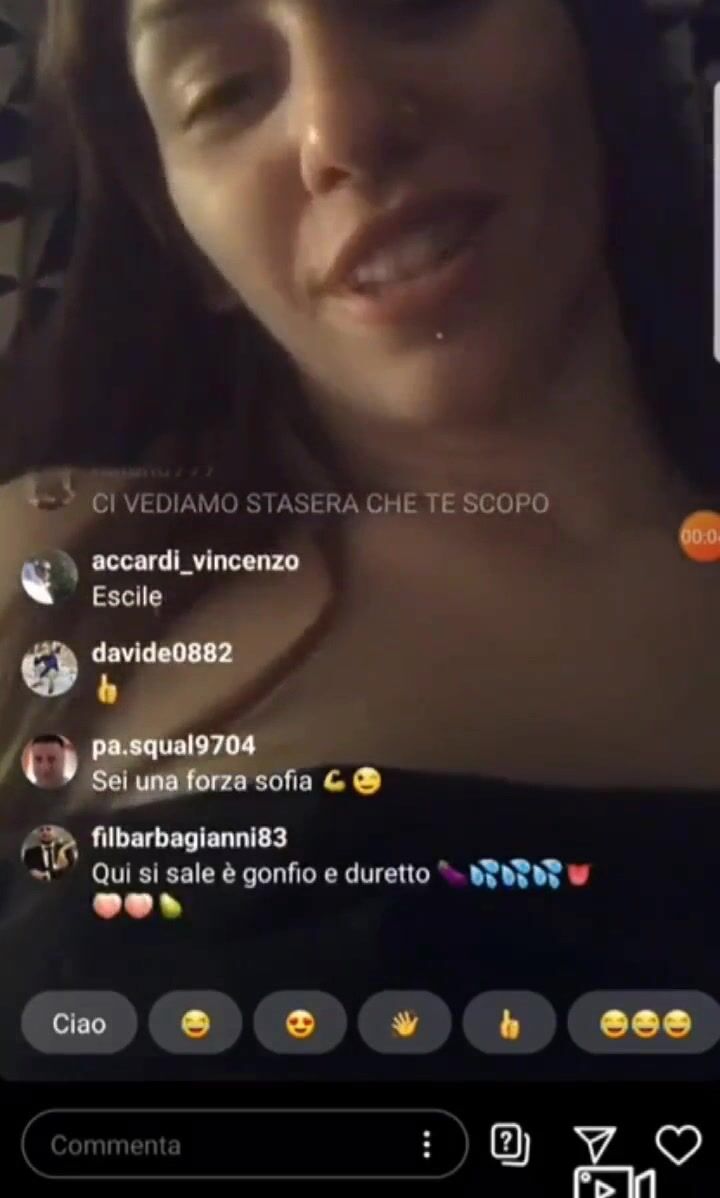The height and width of the screenshot is (1198, 720).
Task: Share the live via paper plane icon
Action: click(x=595, y=1144)
